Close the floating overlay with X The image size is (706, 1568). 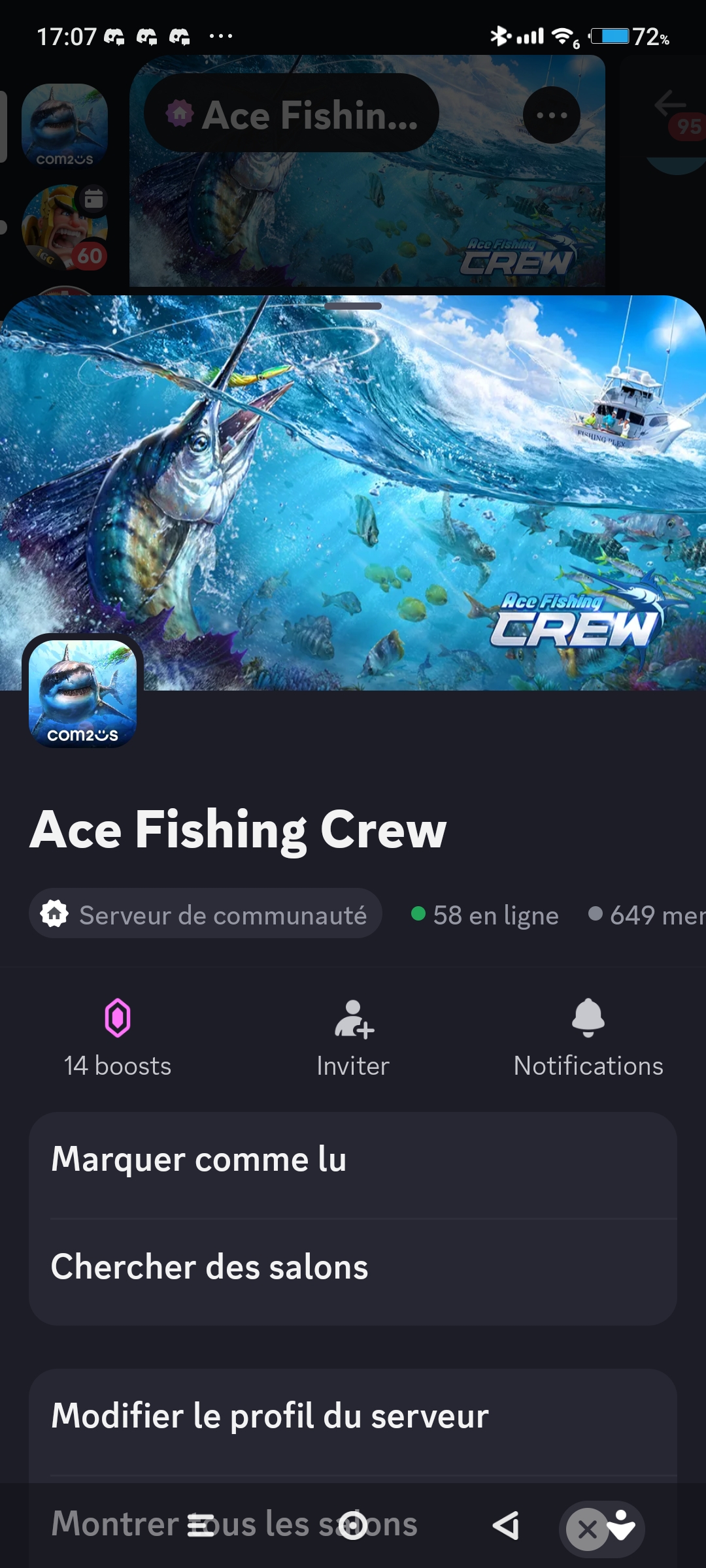click(x=587, y=1529)
